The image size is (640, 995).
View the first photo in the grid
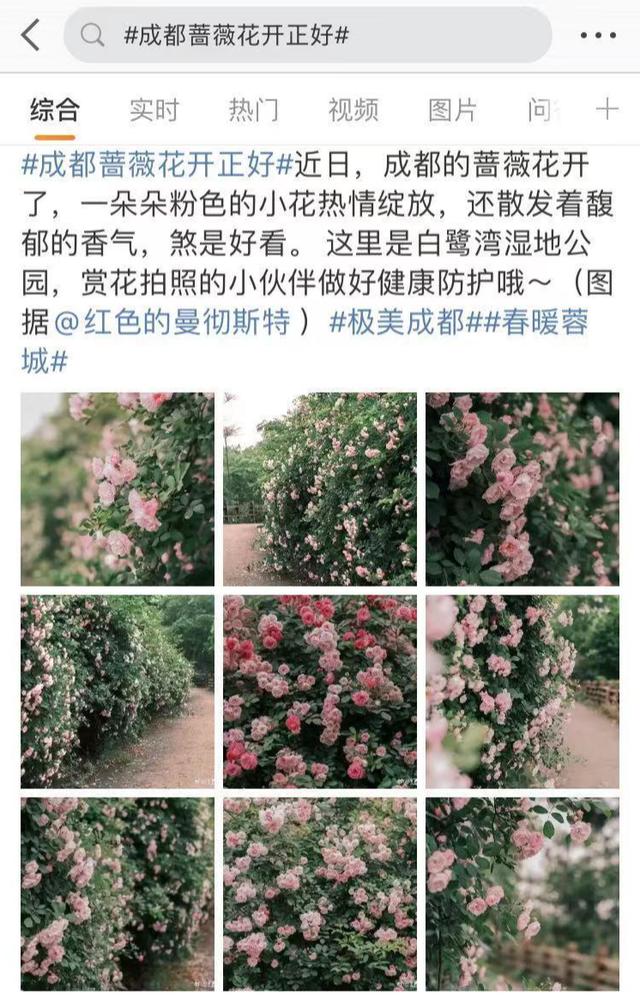[117, 489]
